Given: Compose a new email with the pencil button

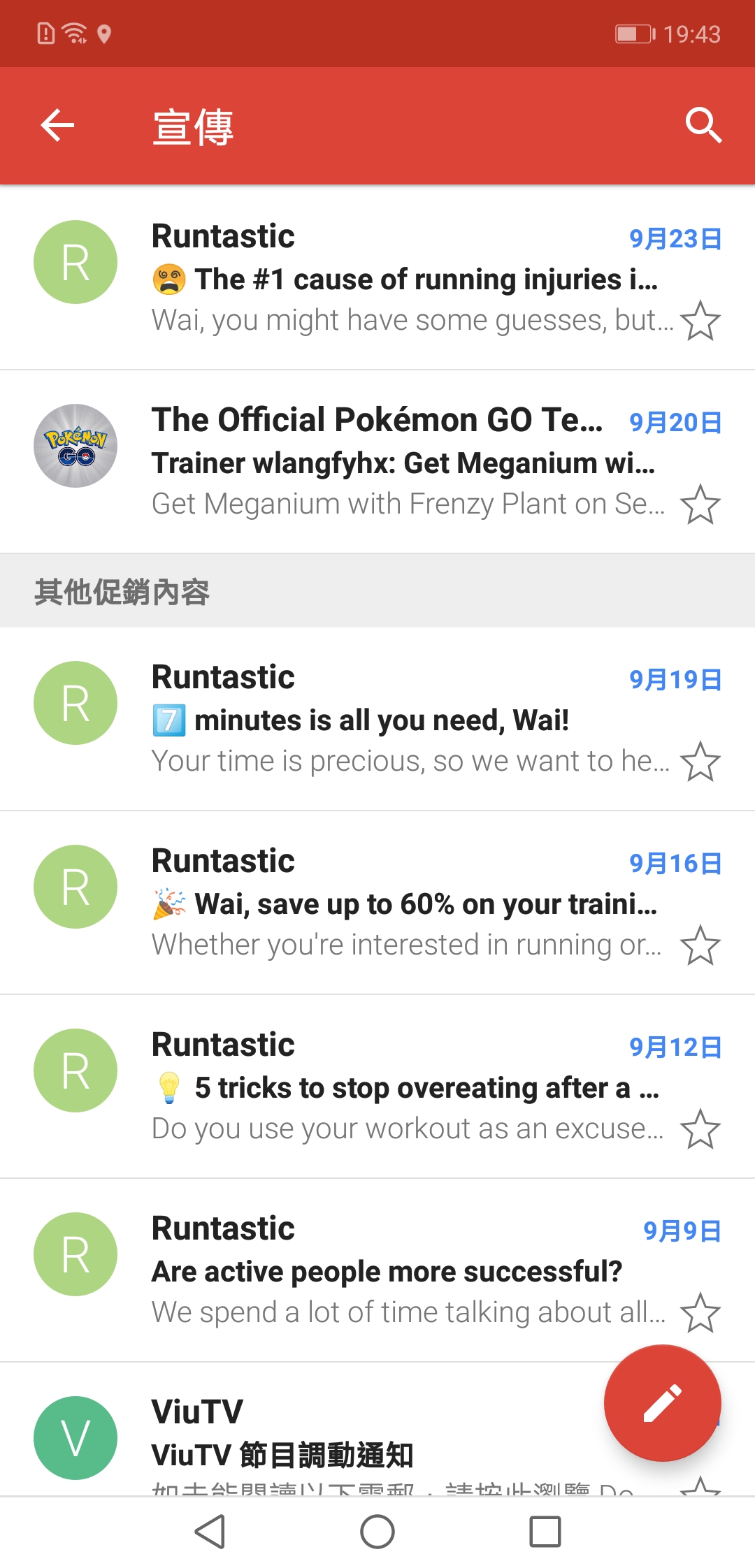Looking at the screenshot, I should pyautogui.click(x=662, y=1402).
